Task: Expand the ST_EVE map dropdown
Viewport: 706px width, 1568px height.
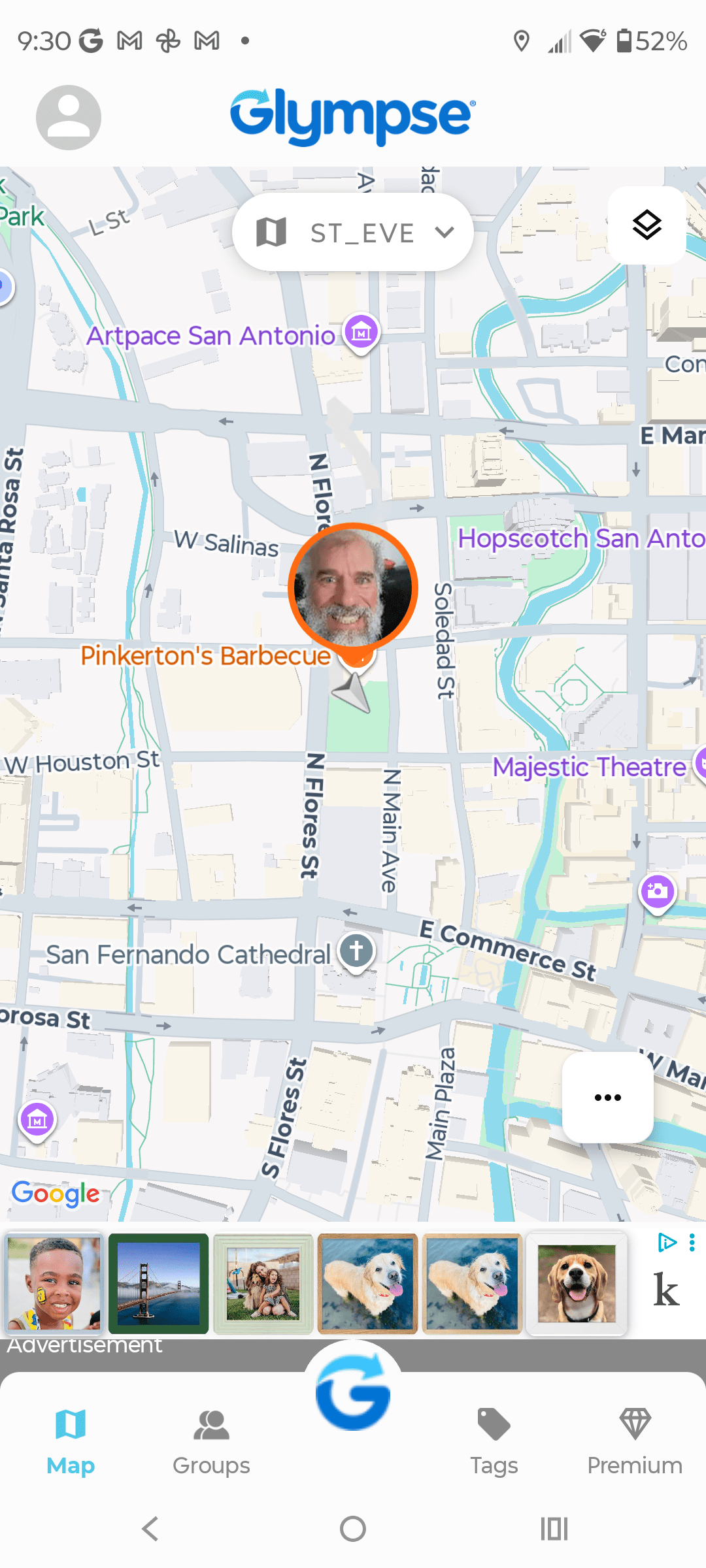Action: [353, 232]
